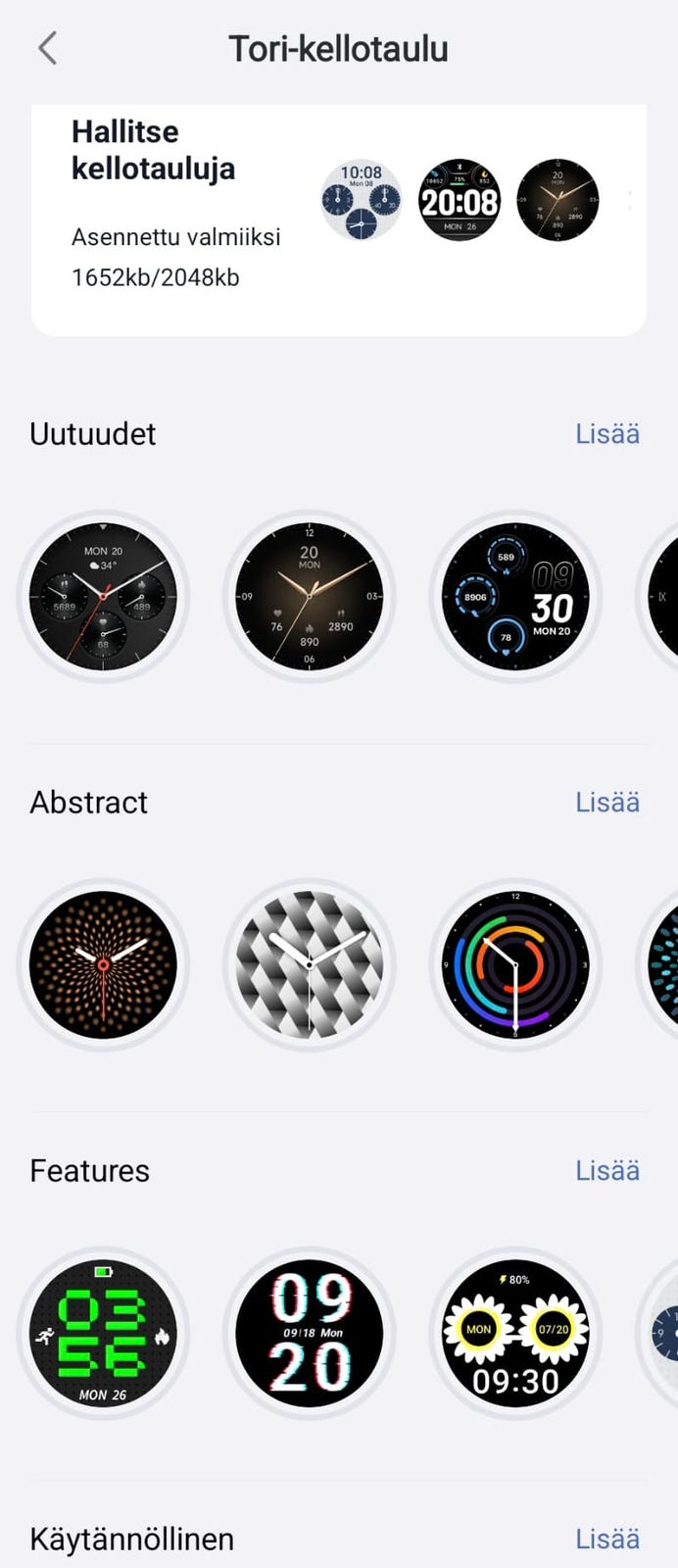Open the orange dotted Abstract watch face
The height and width of the screenshot is (1568, 678).
point(103,964)
